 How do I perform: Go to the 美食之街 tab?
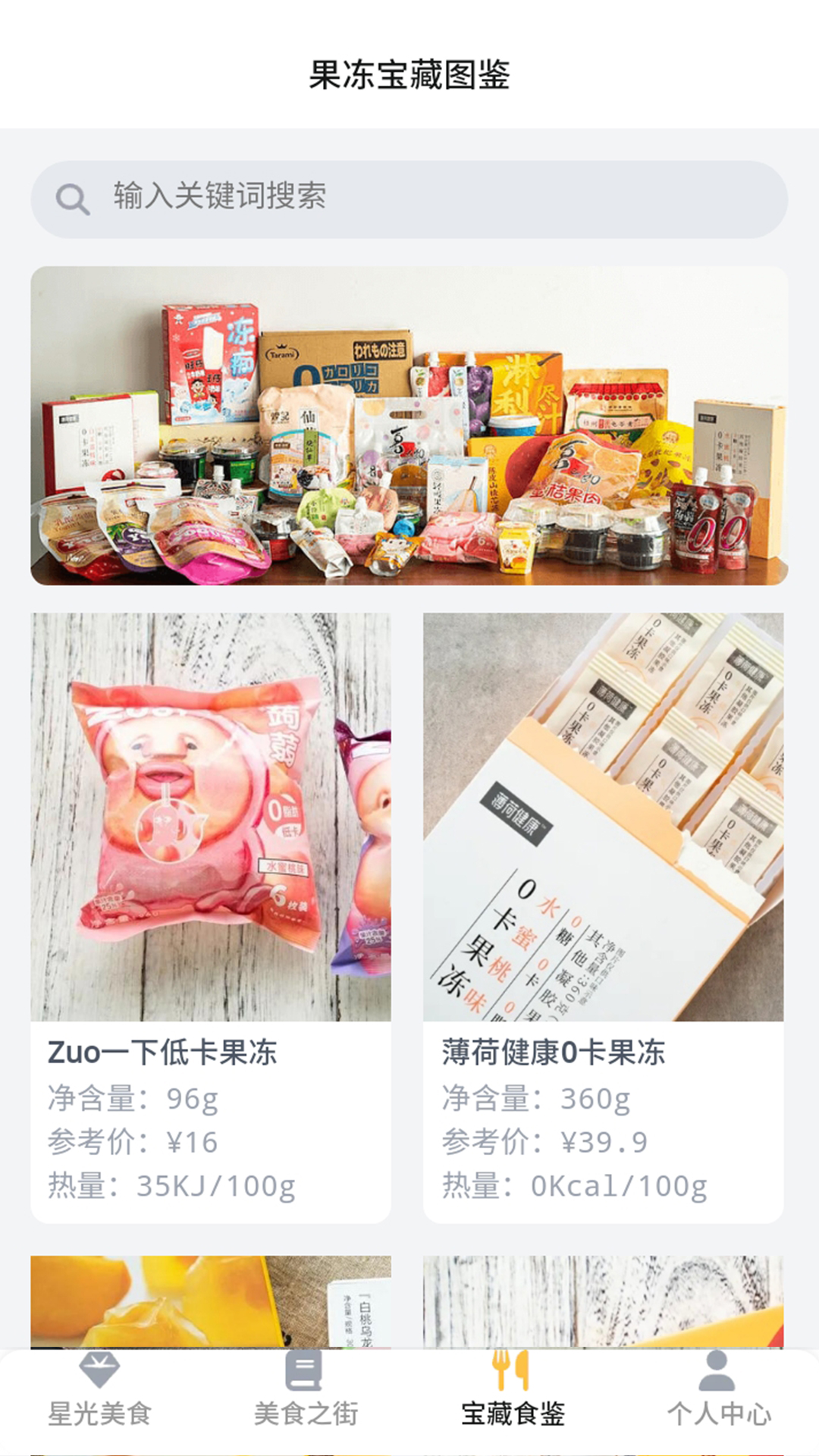pyautogui.click(x=306, y=1392)
